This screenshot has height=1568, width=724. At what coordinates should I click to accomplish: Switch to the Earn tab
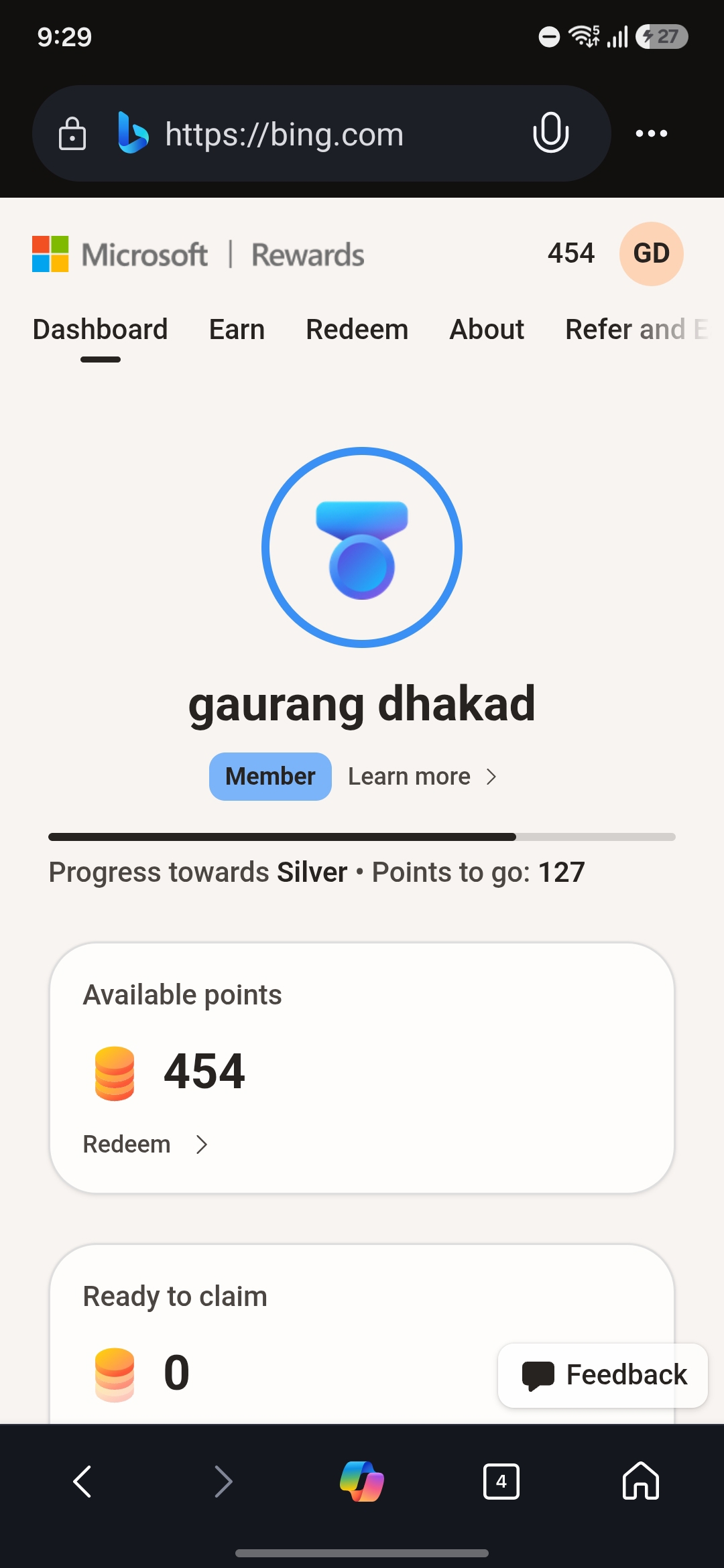pos(237,330)
